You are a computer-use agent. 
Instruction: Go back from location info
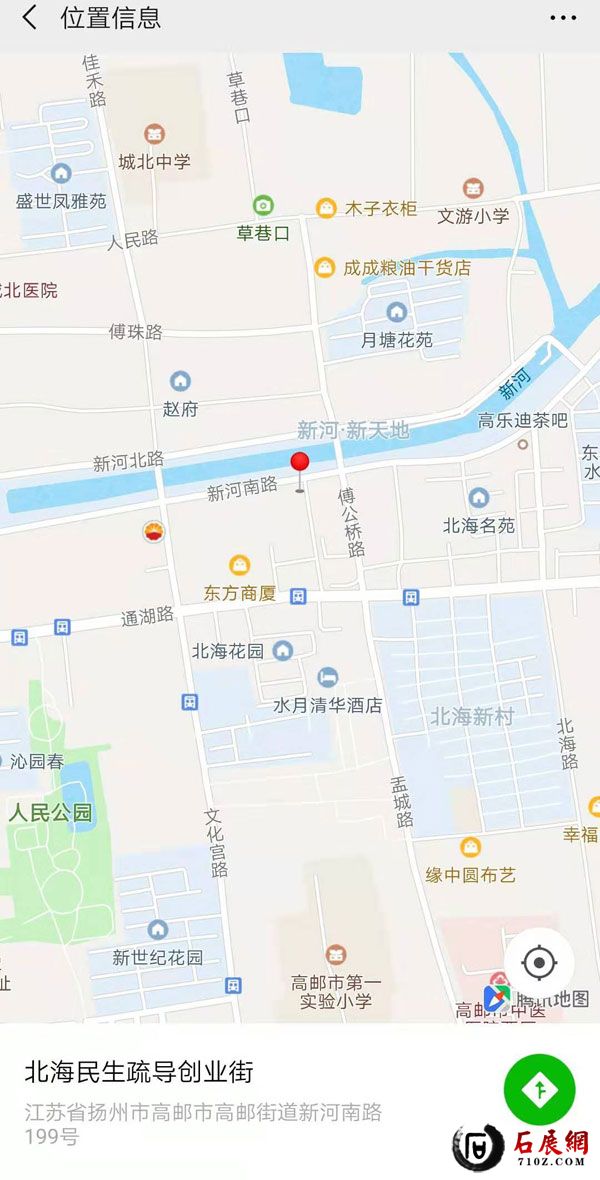pos(30,18)
